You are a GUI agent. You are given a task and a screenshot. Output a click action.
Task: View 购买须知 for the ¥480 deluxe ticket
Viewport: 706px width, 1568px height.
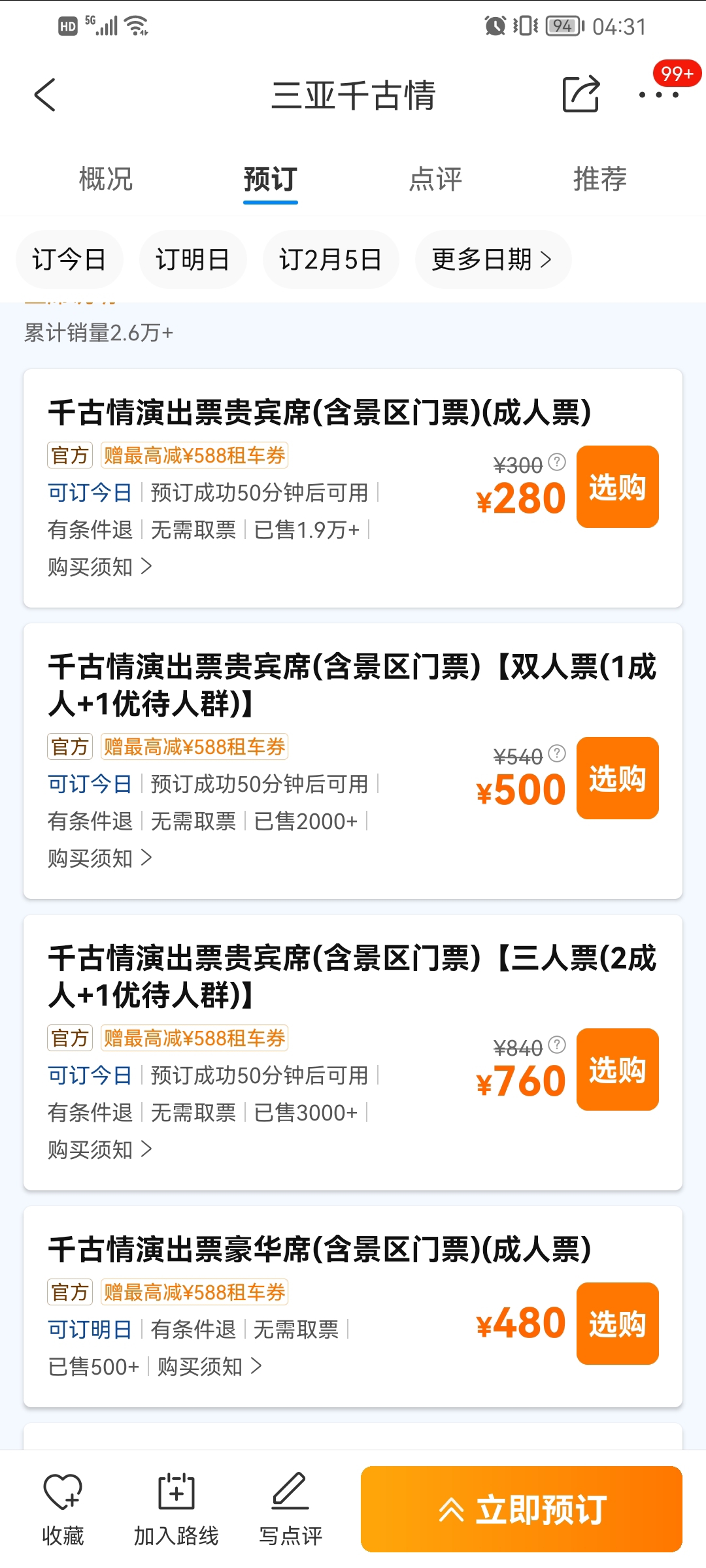point(209,1366)
